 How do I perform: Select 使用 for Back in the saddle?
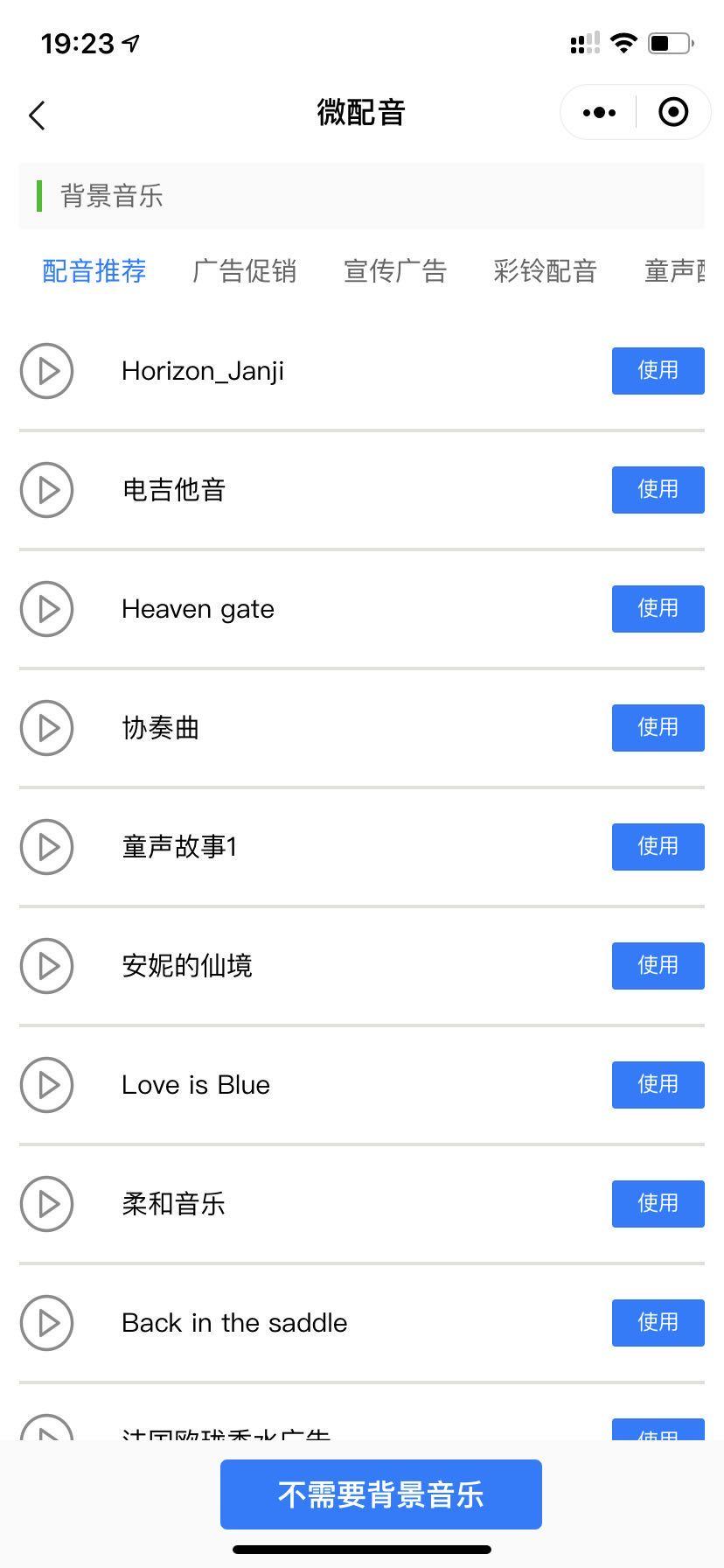coord(658,1323)
